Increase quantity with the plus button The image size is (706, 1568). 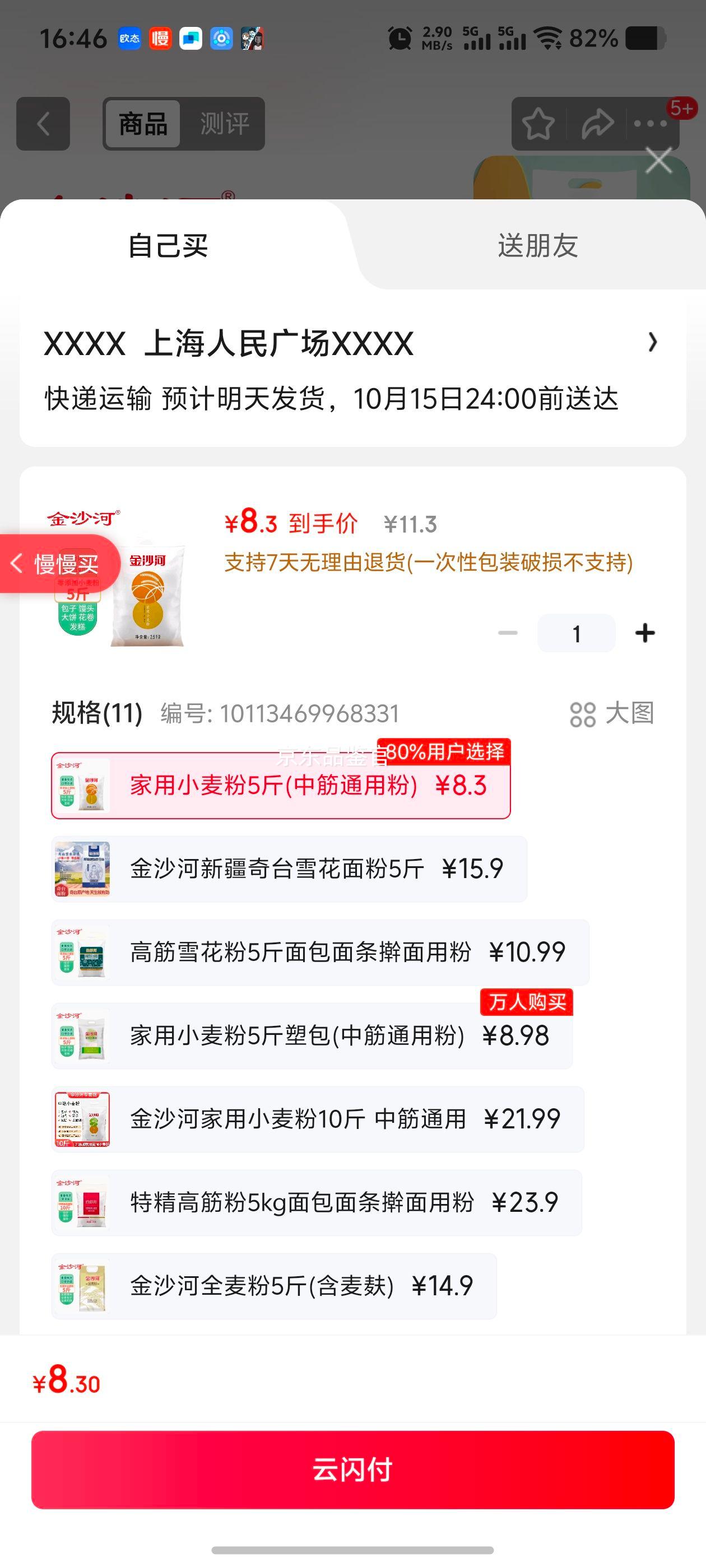[x=644, y=633]
